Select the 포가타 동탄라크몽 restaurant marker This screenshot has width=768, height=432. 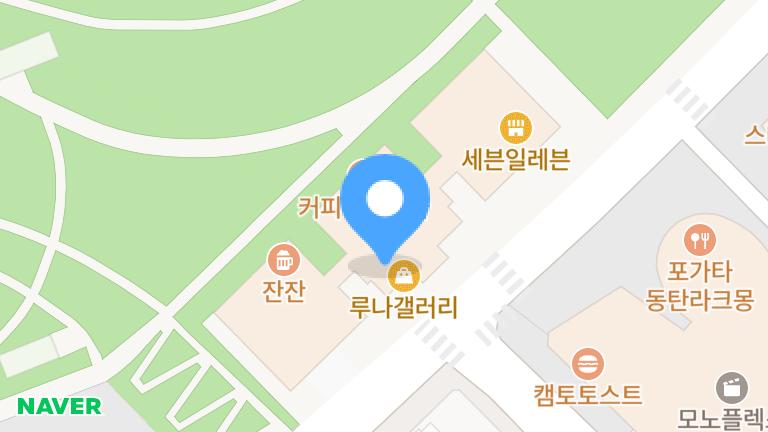[699, 239]
